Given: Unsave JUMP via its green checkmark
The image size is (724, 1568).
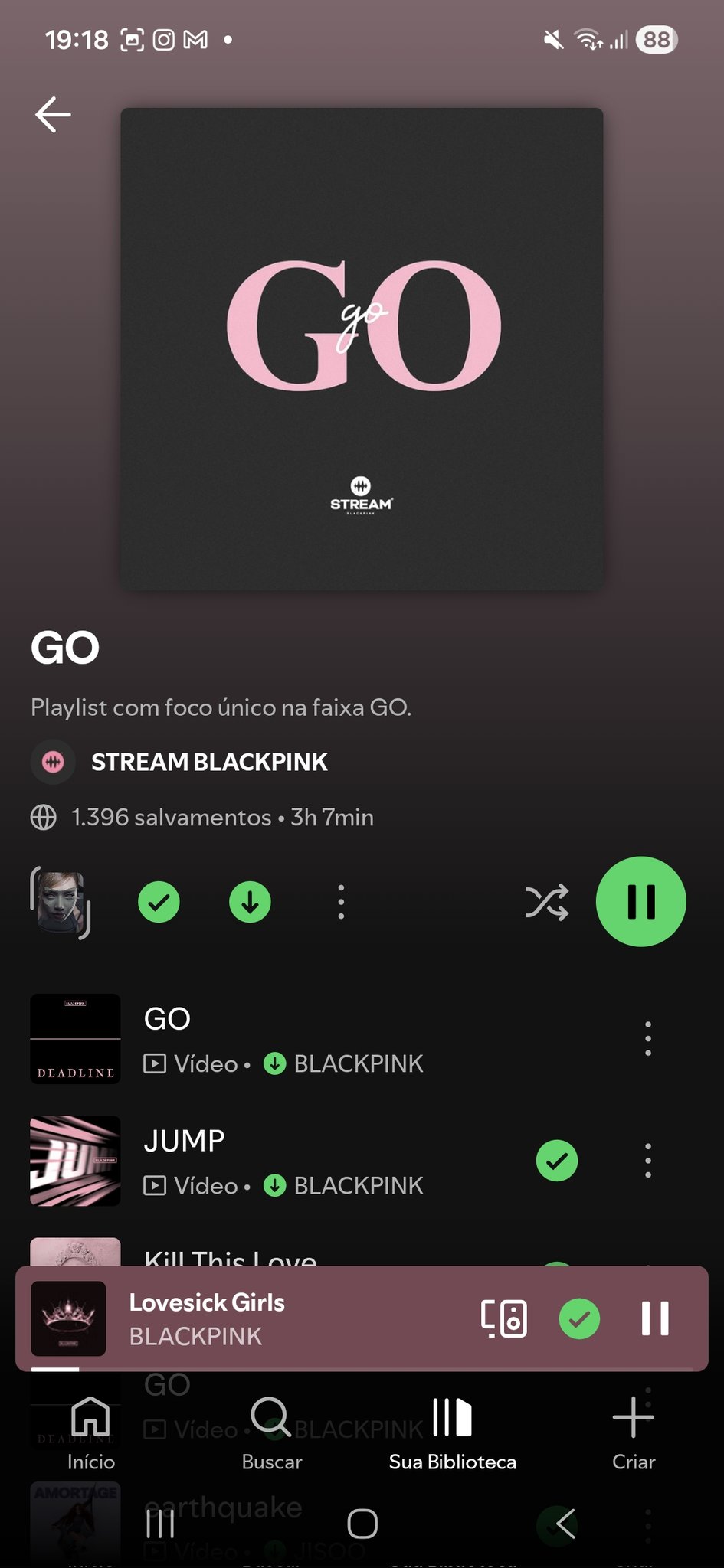Looking at the screenshot, I should click(557, 1161).
